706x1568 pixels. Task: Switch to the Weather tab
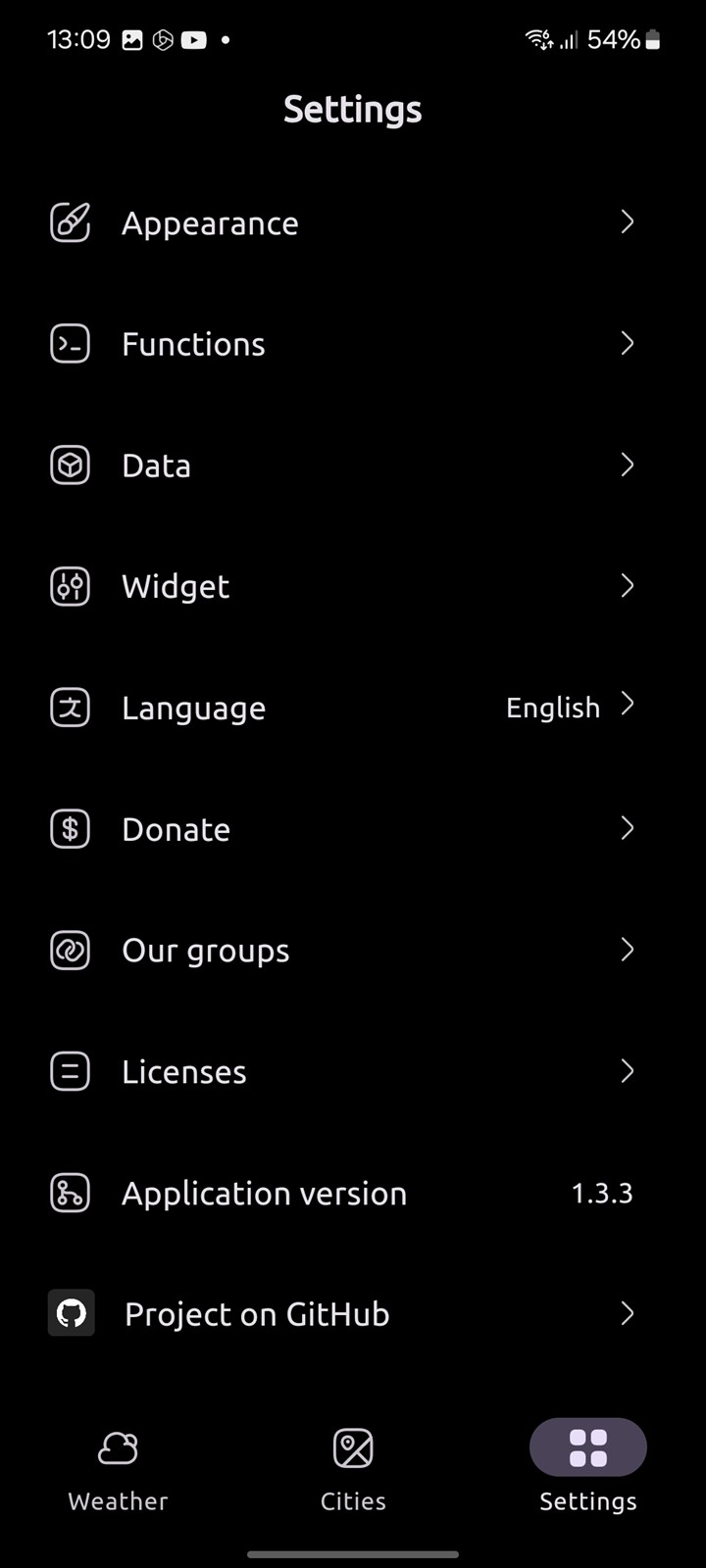point(118,1469)
